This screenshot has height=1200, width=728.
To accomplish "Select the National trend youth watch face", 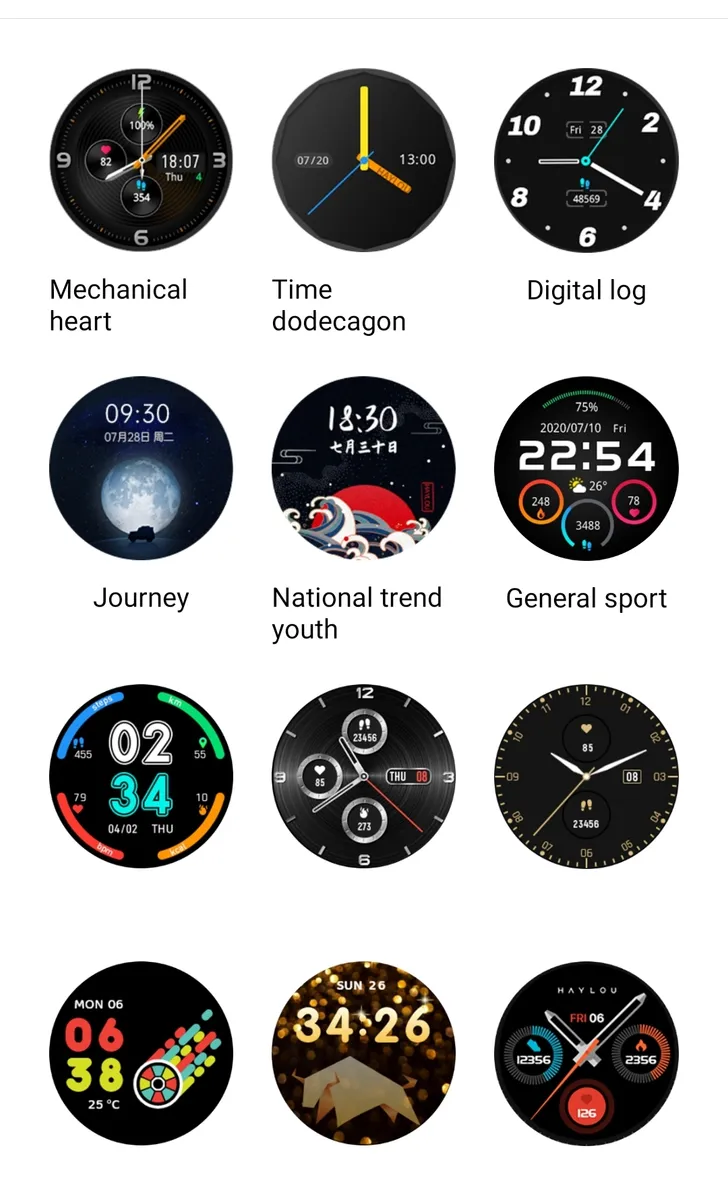I will pyautogui.click(x=364, y=469).
